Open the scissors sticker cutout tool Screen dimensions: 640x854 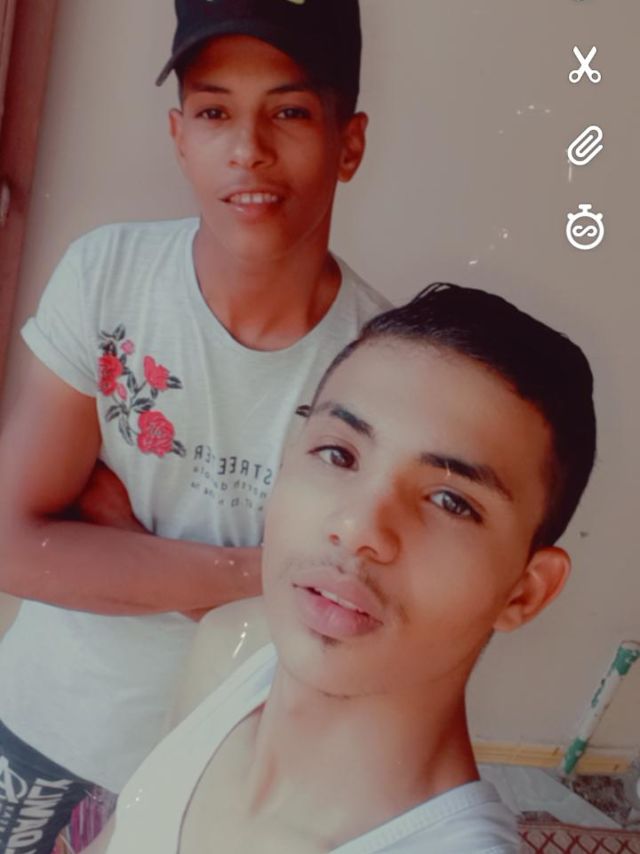pyautogui.click(x=585, y=65)
